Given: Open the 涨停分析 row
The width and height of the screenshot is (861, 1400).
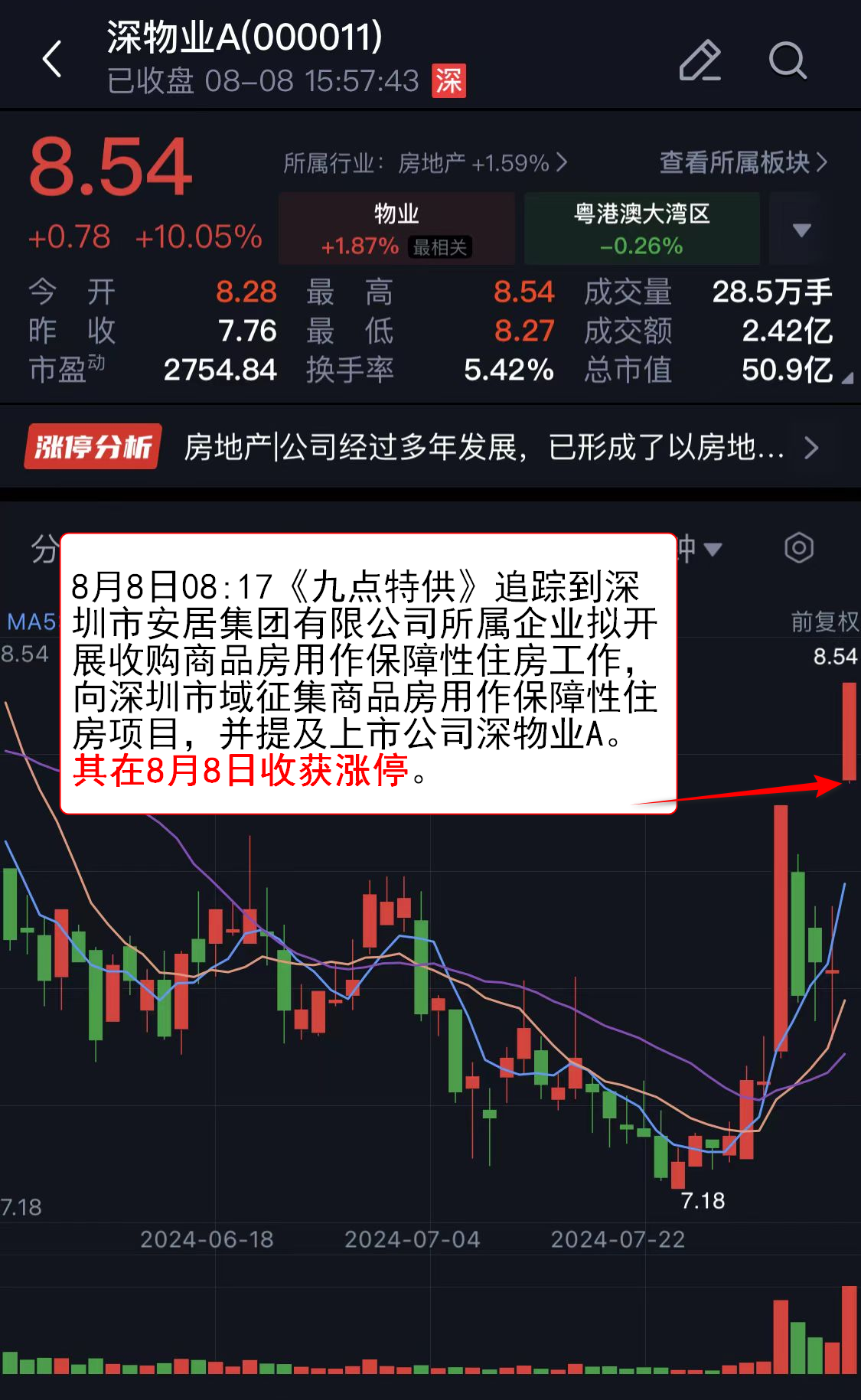Looking at the screenshot, I should tap(429, 447).
